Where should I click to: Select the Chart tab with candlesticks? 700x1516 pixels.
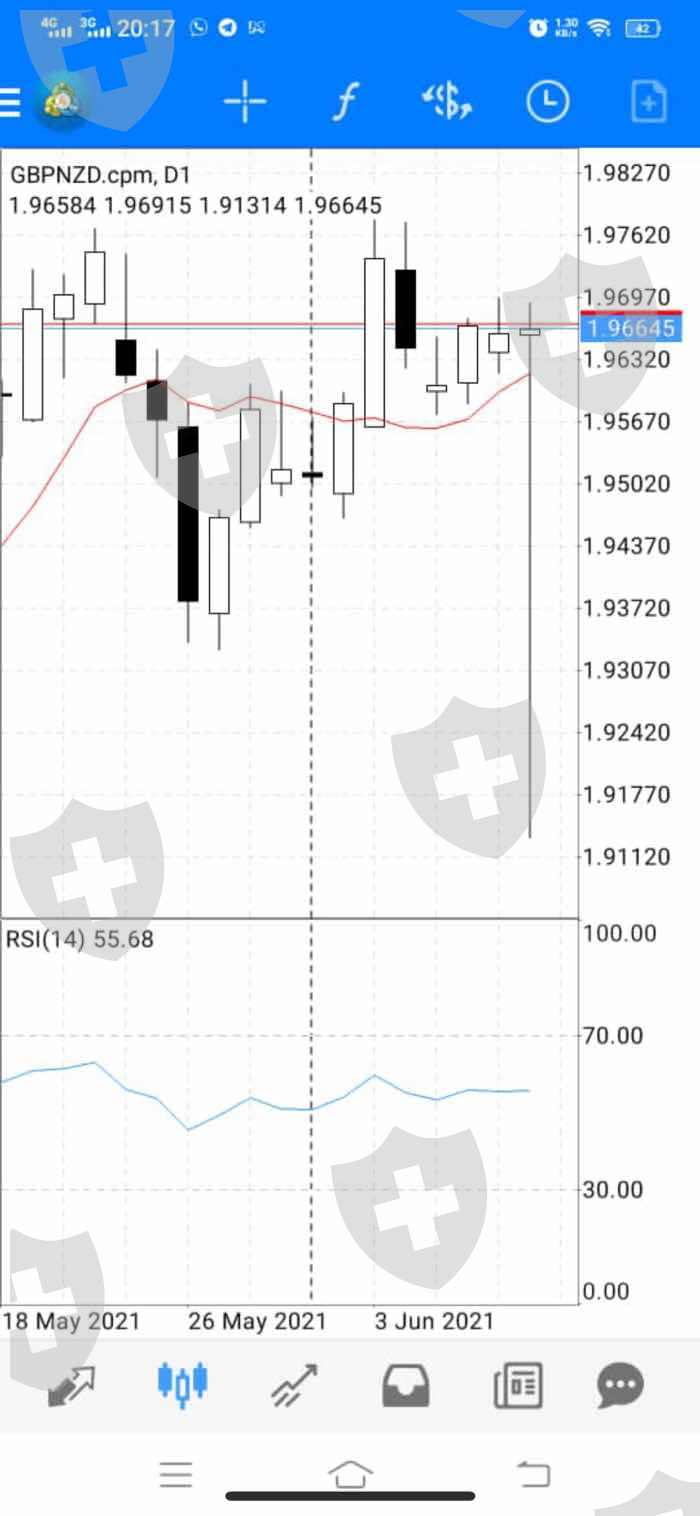pyautogui.click(x=182, y=1385)
